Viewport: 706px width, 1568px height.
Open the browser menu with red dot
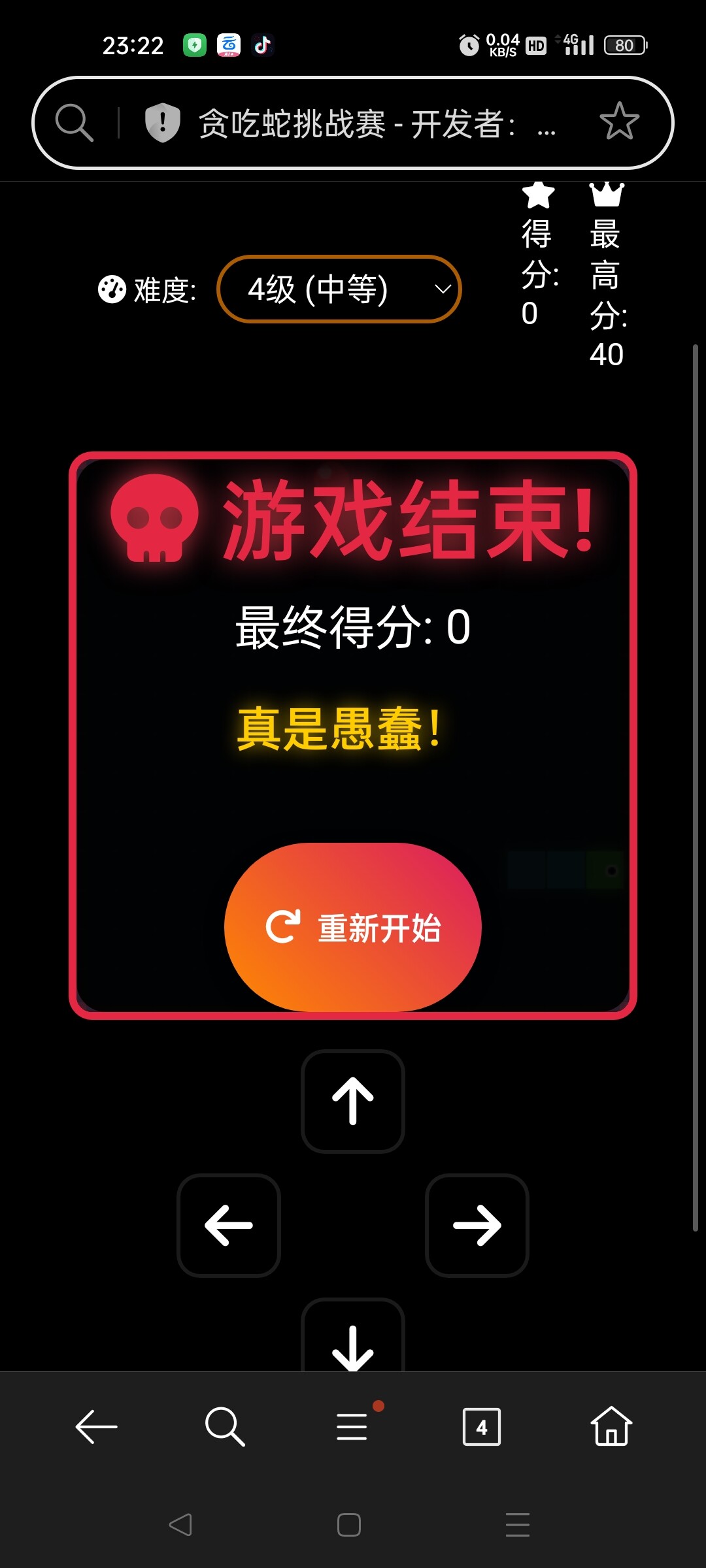pos(353,1426)
